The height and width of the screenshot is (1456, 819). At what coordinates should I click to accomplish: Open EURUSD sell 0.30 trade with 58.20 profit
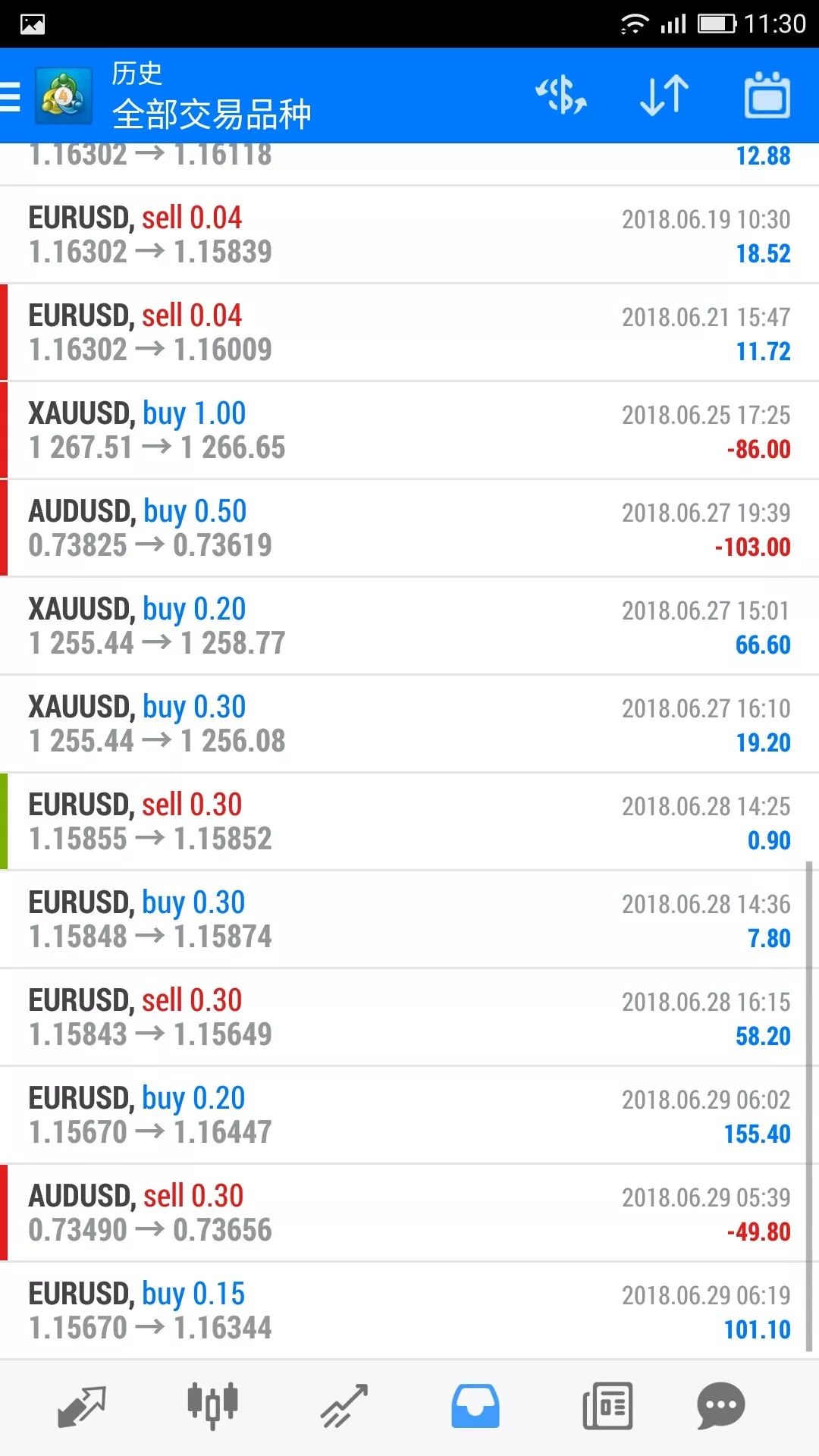[409, 1017]
